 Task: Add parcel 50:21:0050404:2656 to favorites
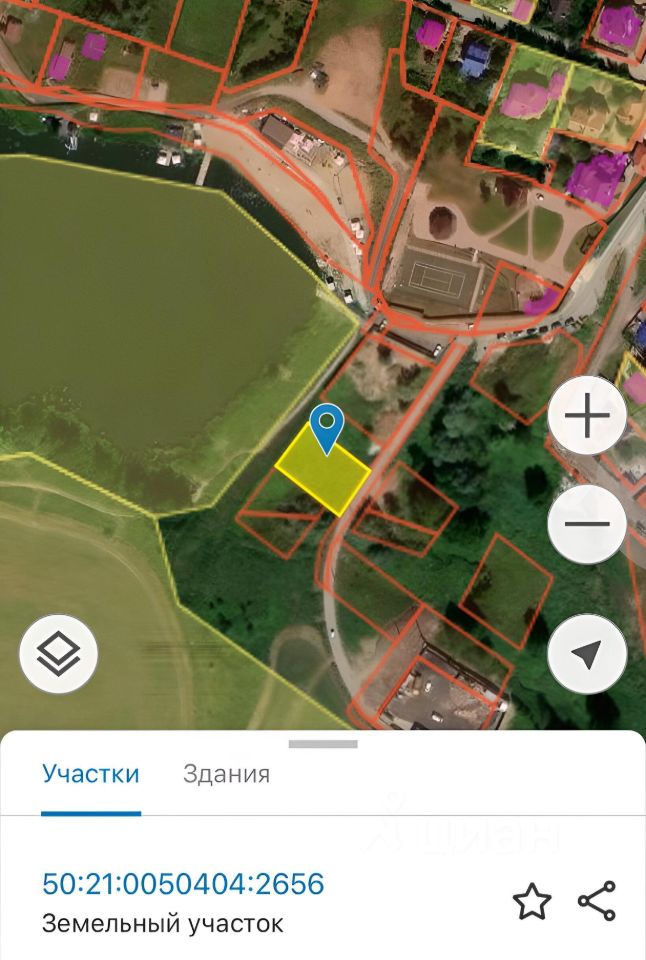pyautogui.click(x=532, y=902)
